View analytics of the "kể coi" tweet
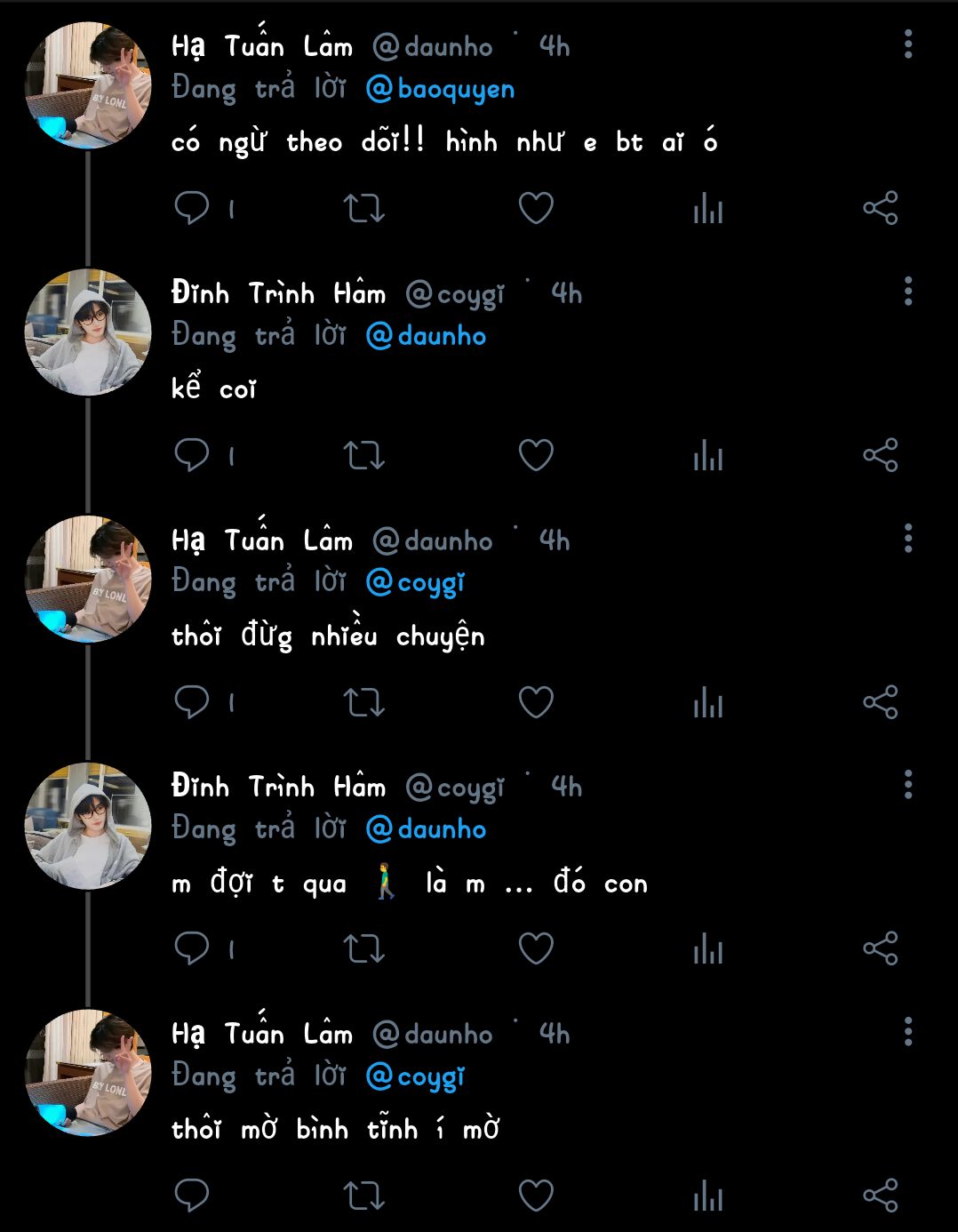 pyautogui.click(x=708, y=455)
